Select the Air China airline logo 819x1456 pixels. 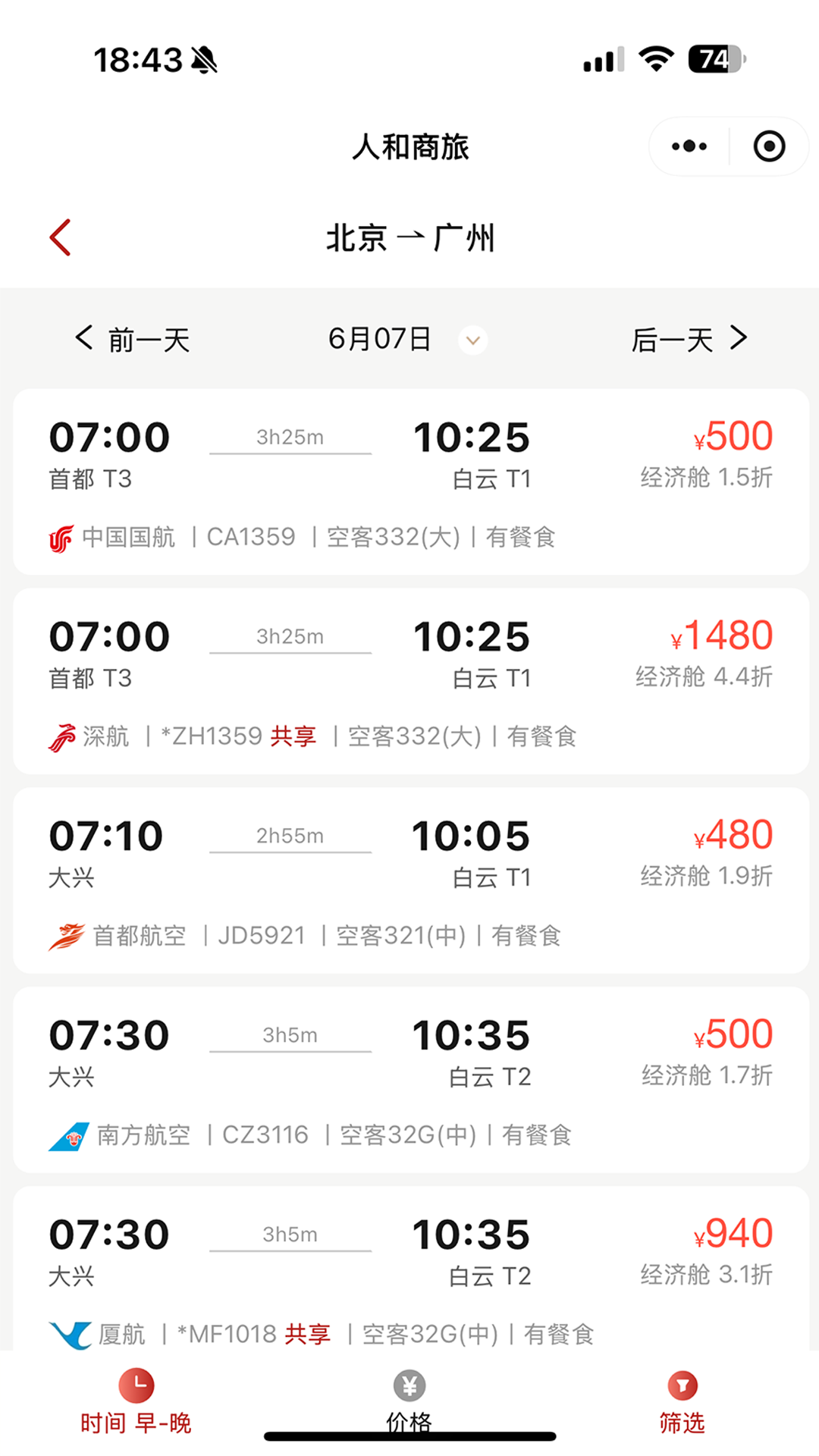(x=61, y=537)
